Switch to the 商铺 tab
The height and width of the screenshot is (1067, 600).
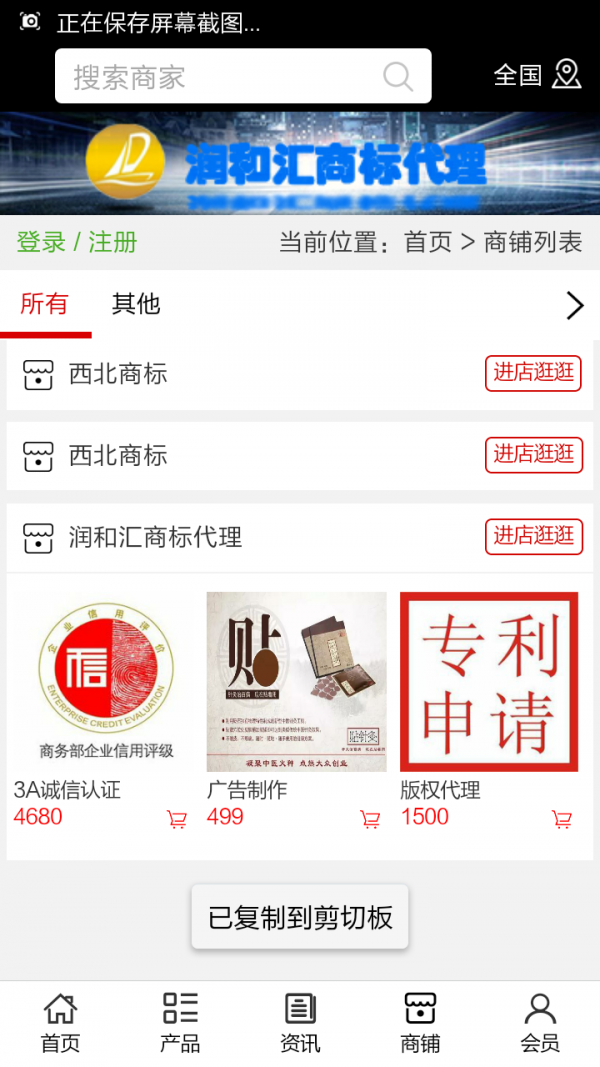[420, 1023]
